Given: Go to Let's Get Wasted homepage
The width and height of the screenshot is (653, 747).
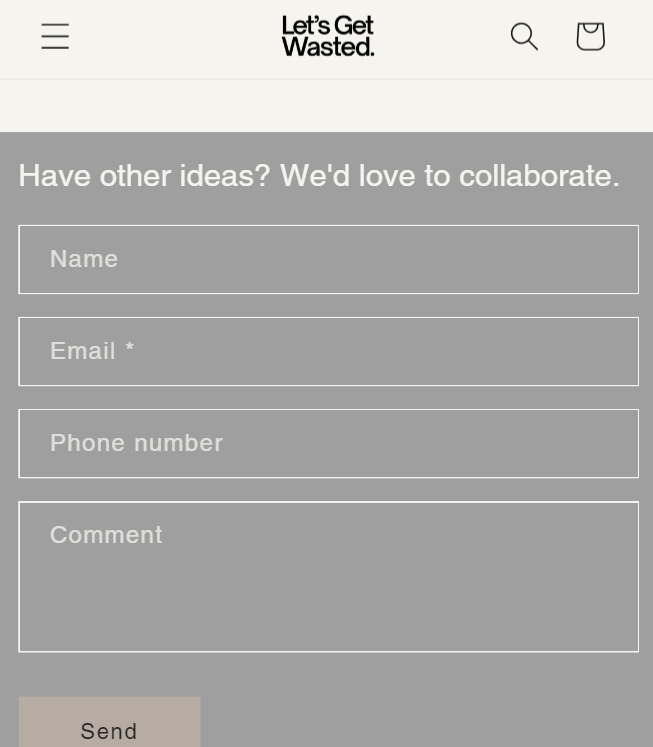Looking at the screenshot, I should pyautogui.click(x=327, y=37).
